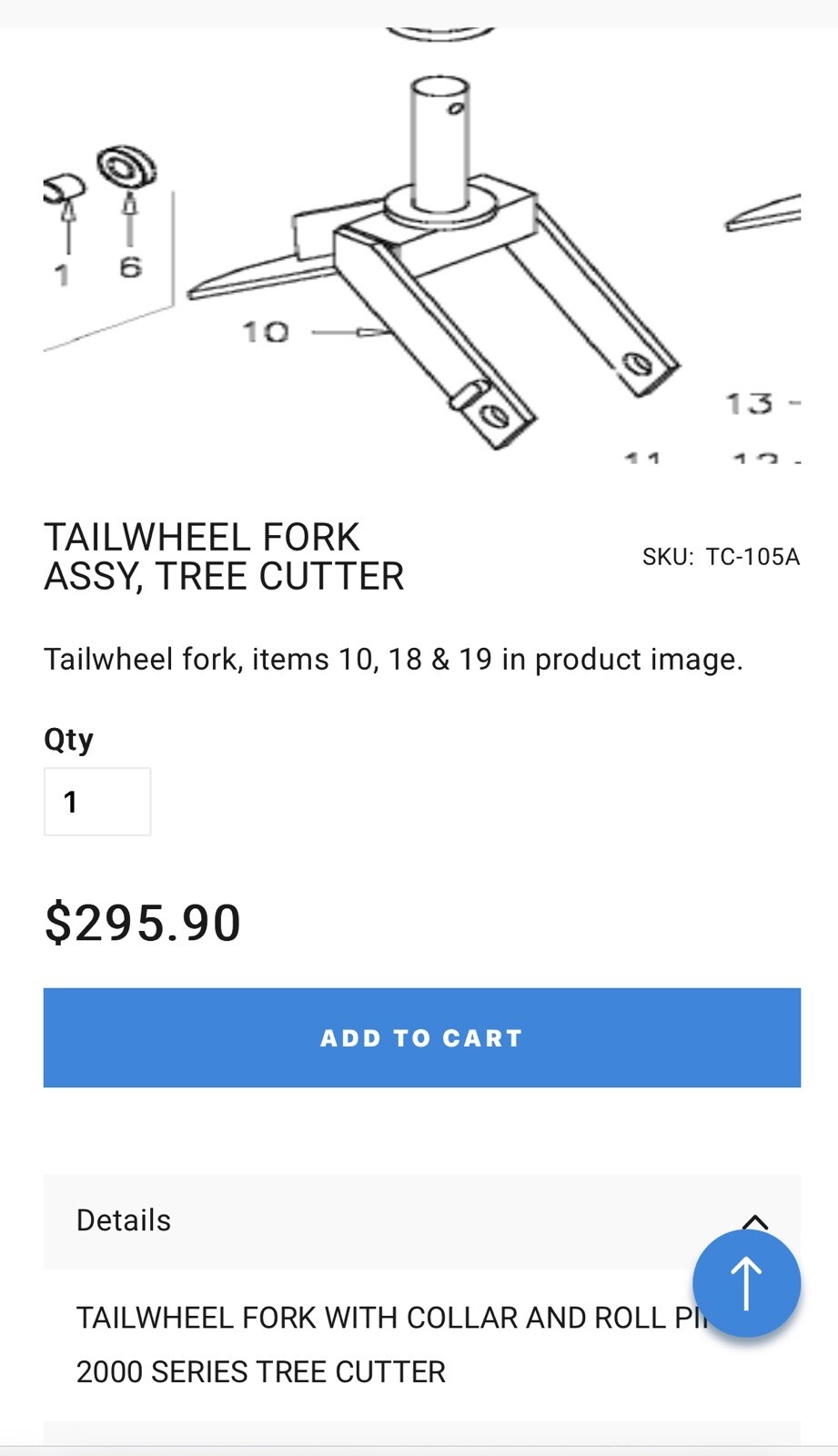This screenshot has width=838, height=1456.
Task: Click item 10 callout in the diagram
Action: pyautogui.click(x=265, y=333)
